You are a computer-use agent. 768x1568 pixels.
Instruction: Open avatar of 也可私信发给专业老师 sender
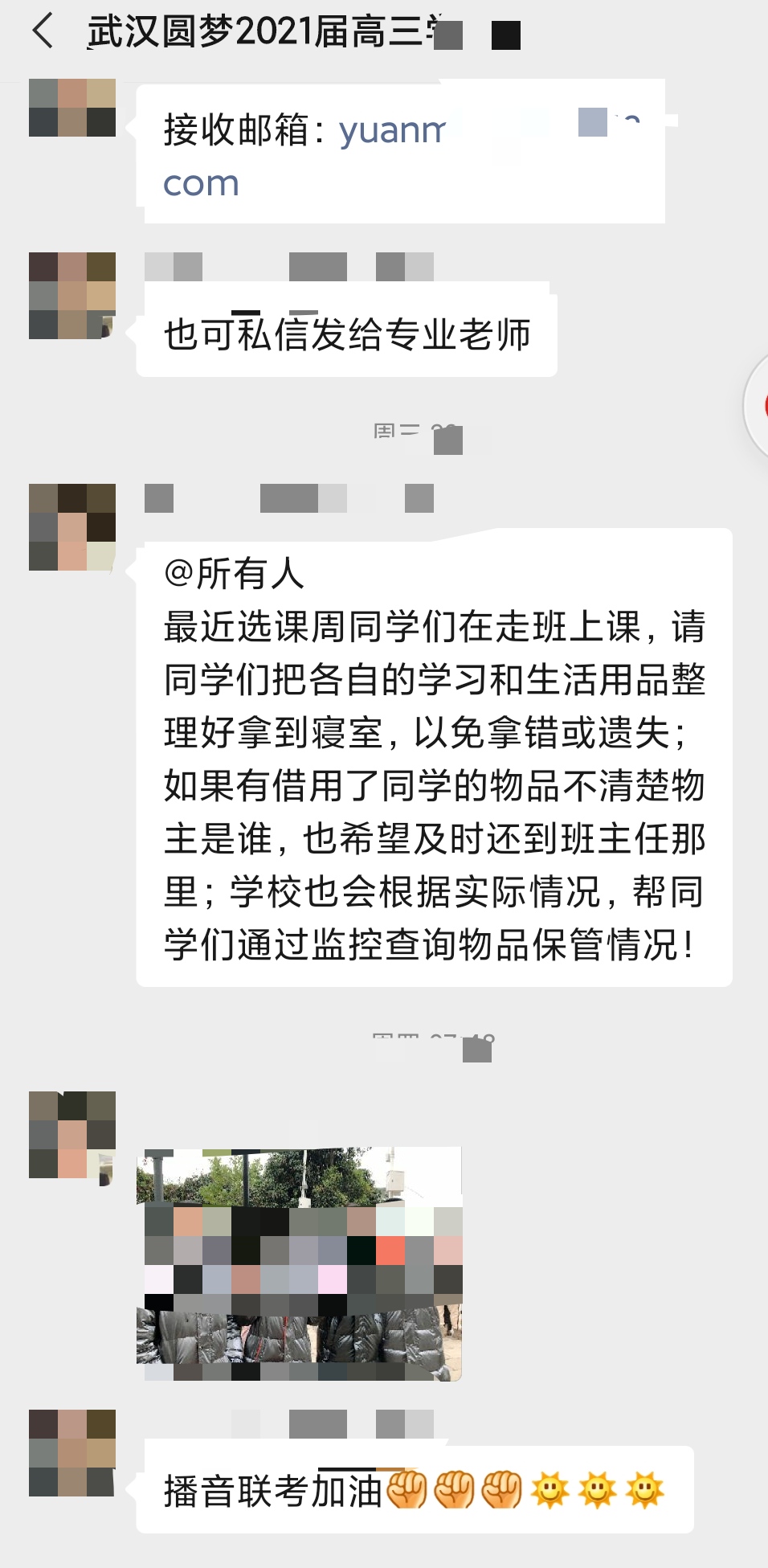pos(72,296)
